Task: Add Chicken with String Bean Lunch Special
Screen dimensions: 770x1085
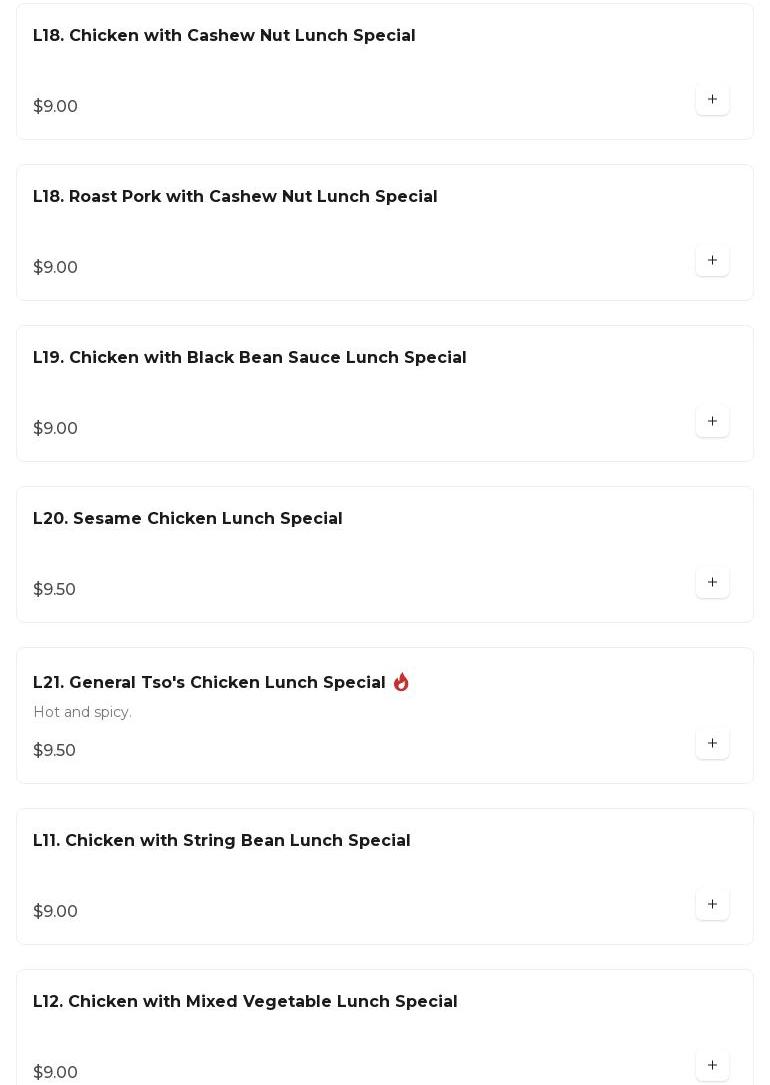Action: pos(712,905)
